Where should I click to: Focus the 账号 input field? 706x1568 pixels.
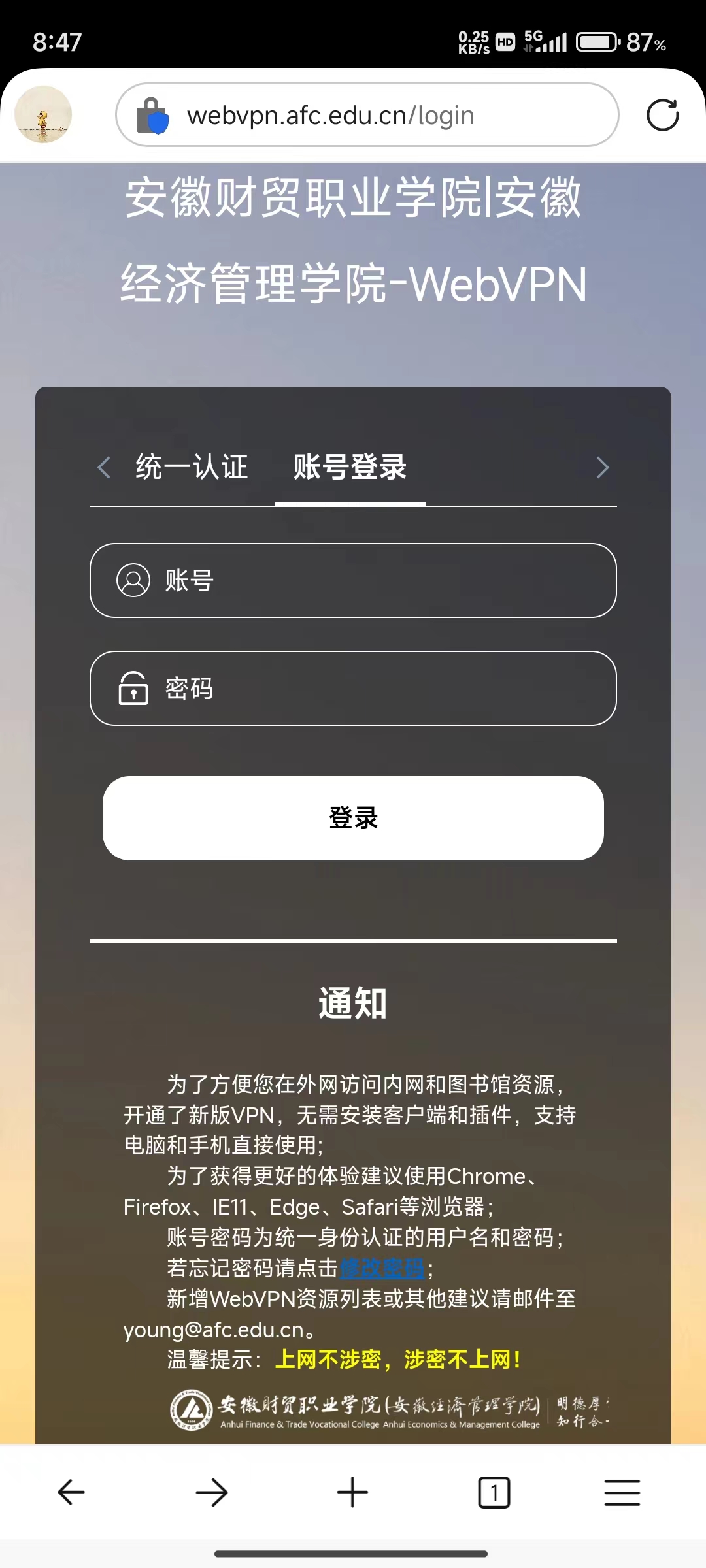point(353,580)
